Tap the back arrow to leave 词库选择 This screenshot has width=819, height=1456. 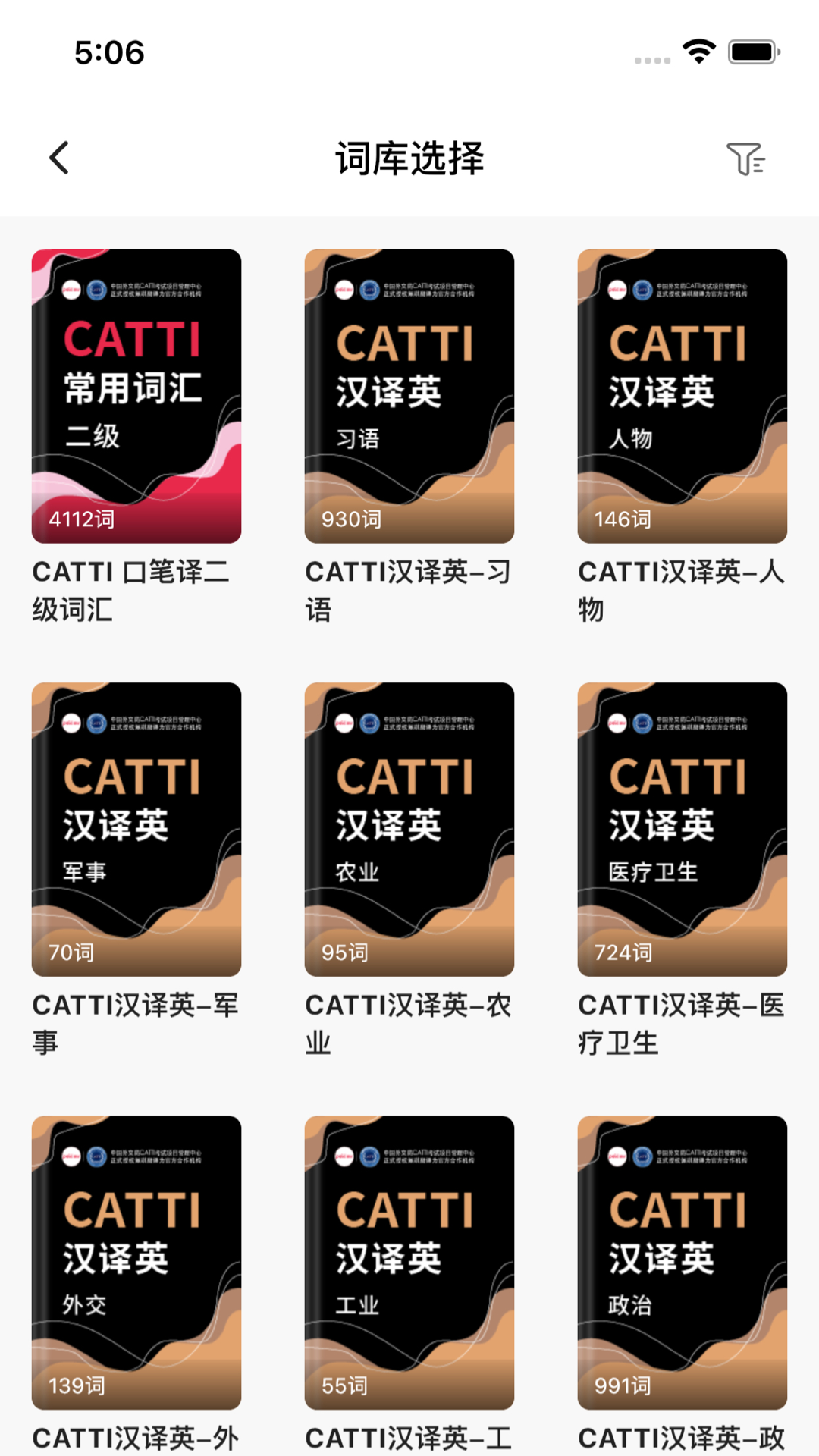pyautogui.click(x=60, y=158)
